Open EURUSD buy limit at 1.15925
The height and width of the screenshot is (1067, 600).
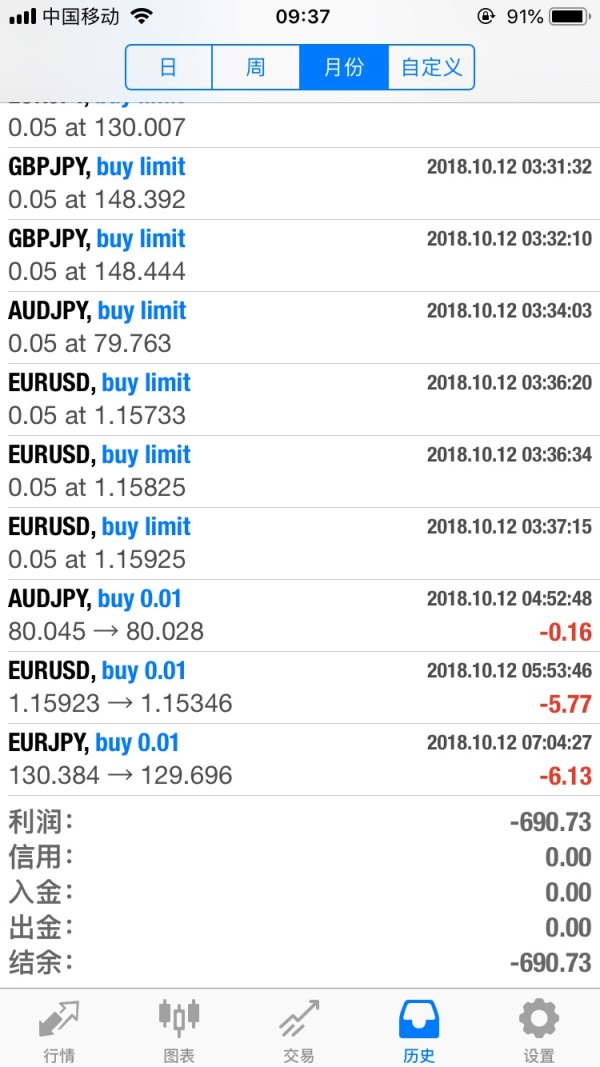[300, 544]
